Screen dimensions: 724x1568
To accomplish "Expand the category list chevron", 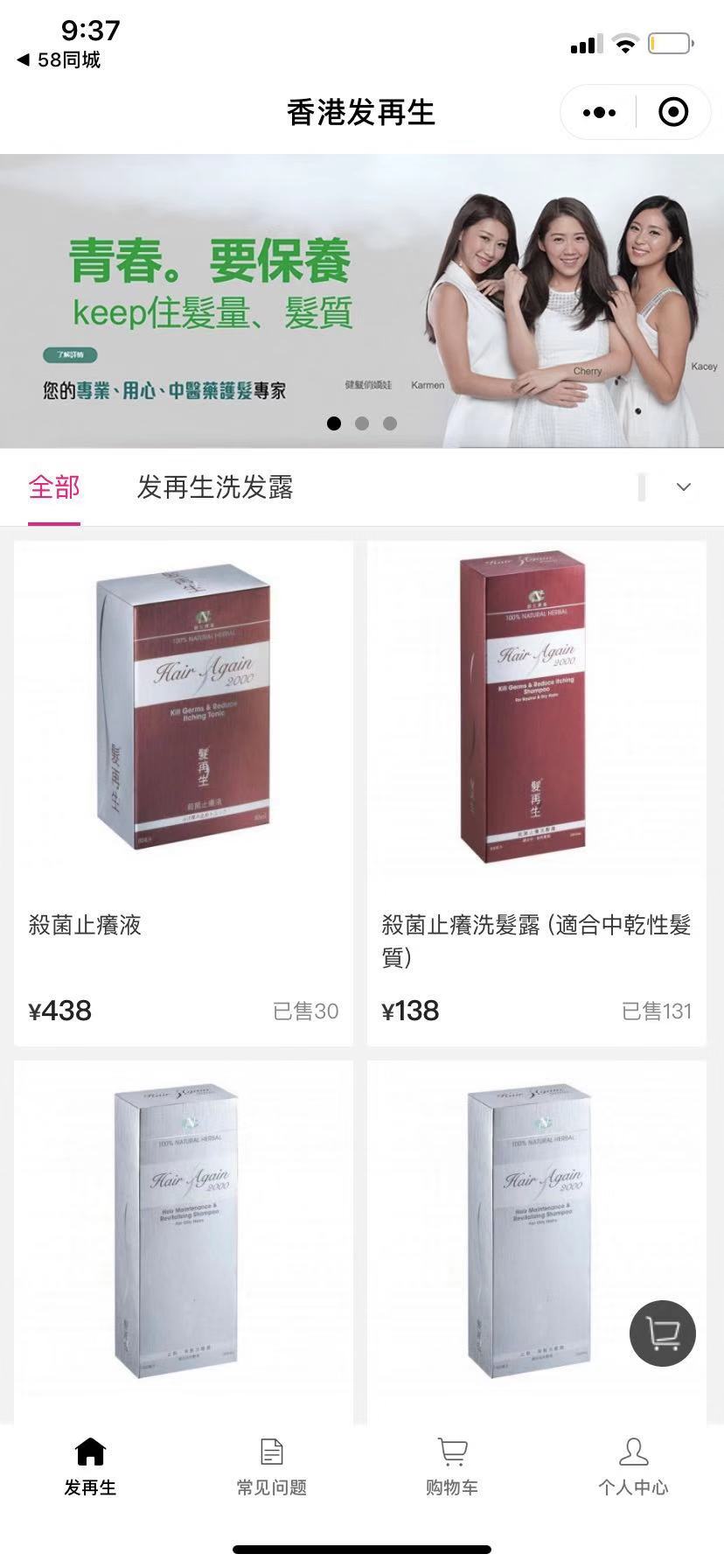I will click(x=684, y=487).
